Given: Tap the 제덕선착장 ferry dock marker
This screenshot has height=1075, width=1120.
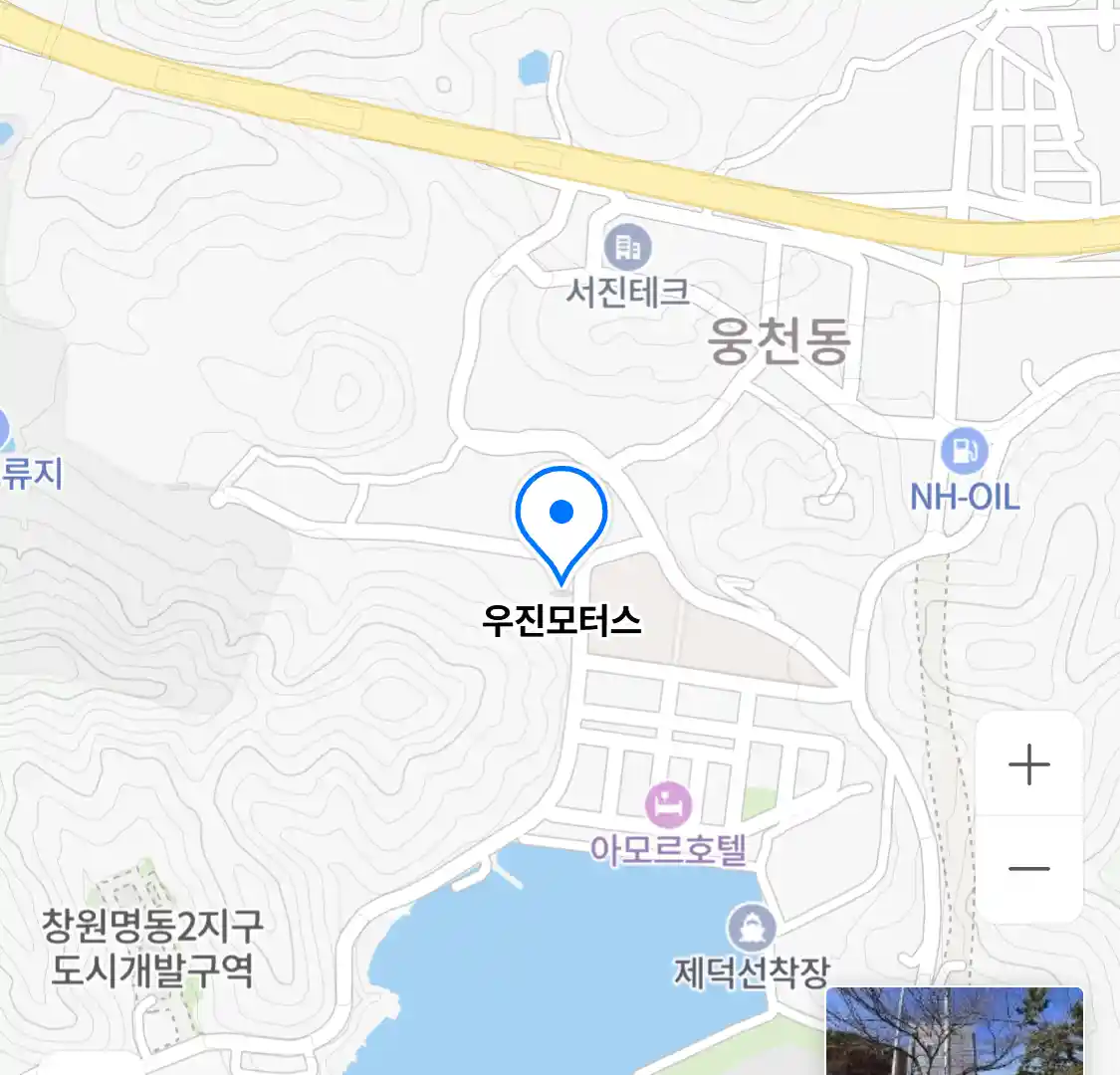Looking at the screenshot, I should [751, 928].
